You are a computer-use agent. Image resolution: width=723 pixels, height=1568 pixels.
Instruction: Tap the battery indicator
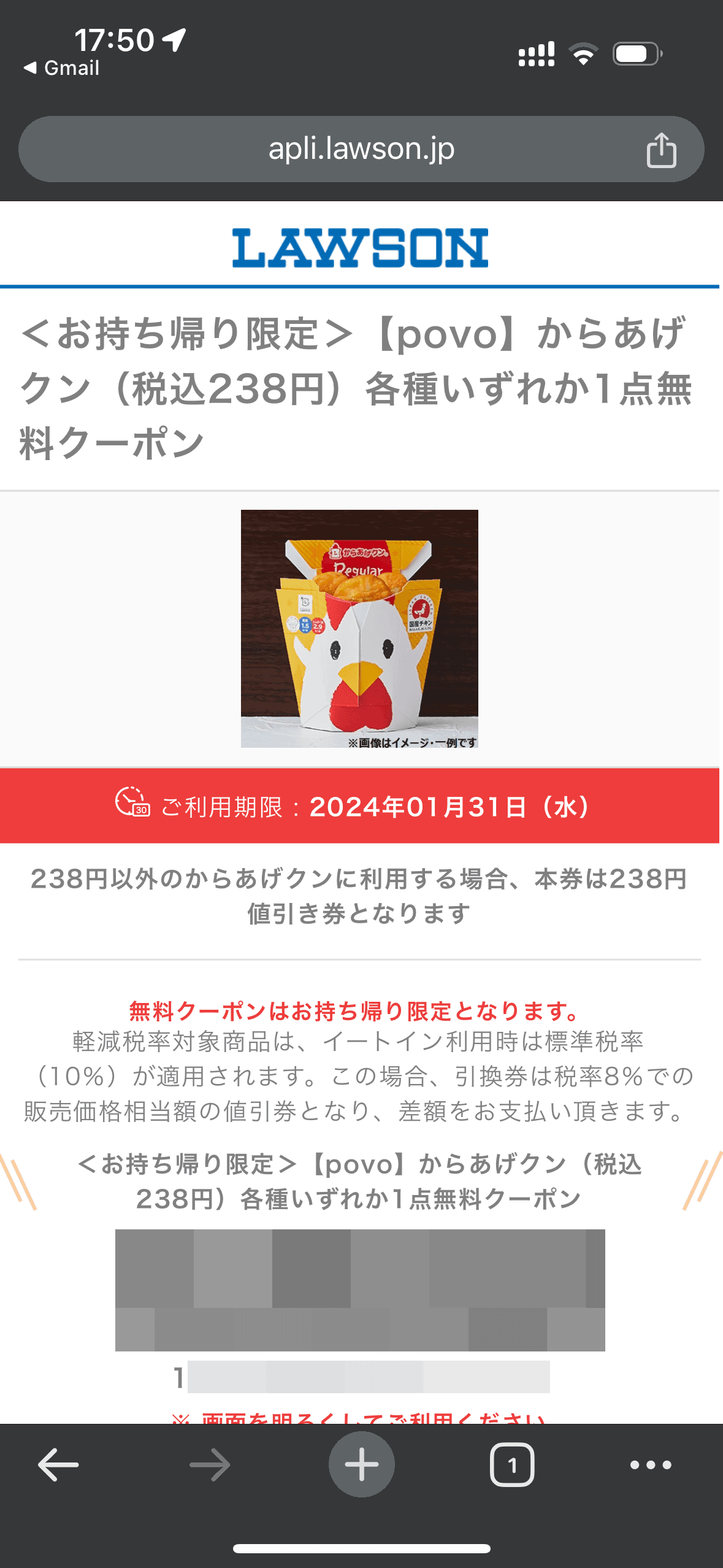click(635, 54)
